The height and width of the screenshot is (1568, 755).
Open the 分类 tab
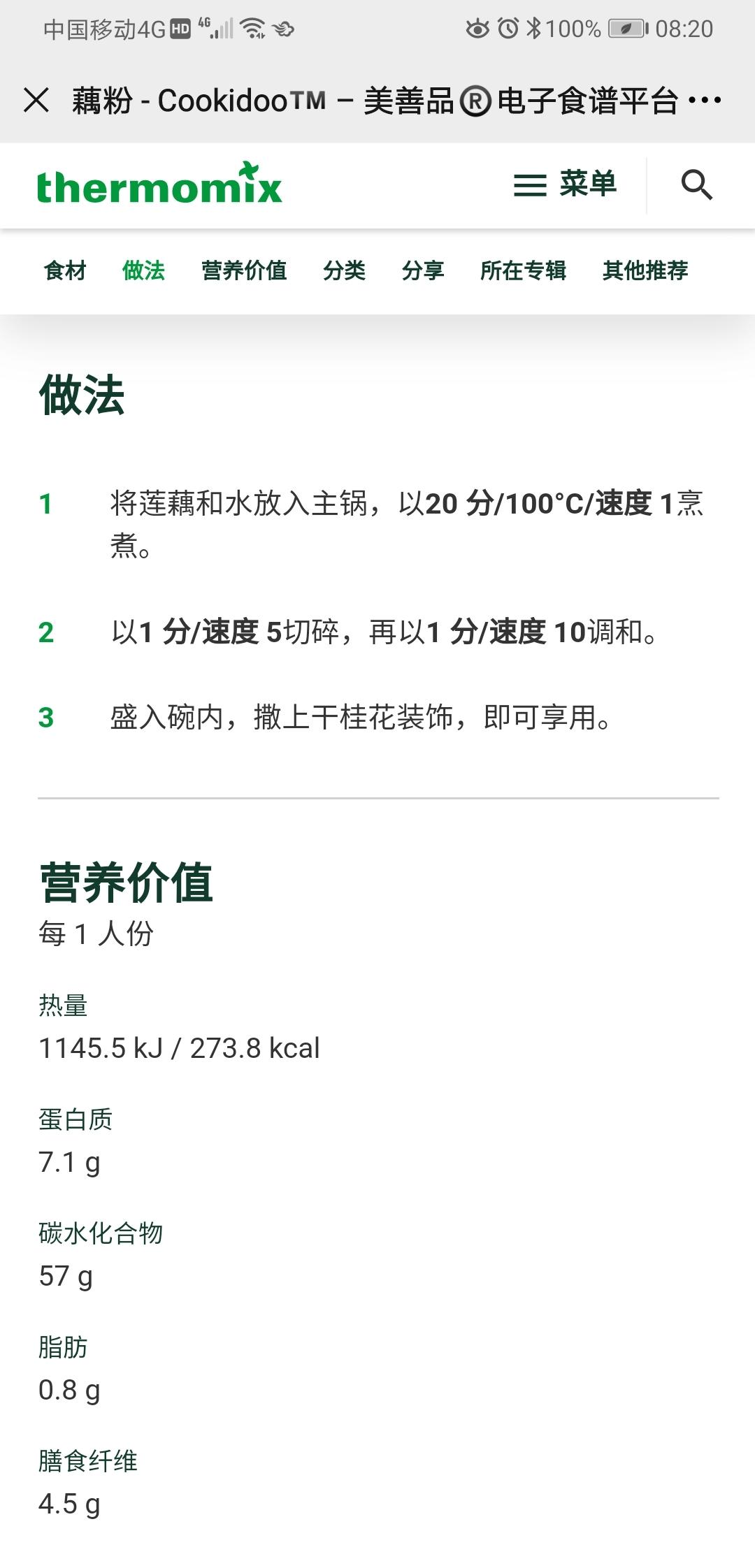click(344, 270)
